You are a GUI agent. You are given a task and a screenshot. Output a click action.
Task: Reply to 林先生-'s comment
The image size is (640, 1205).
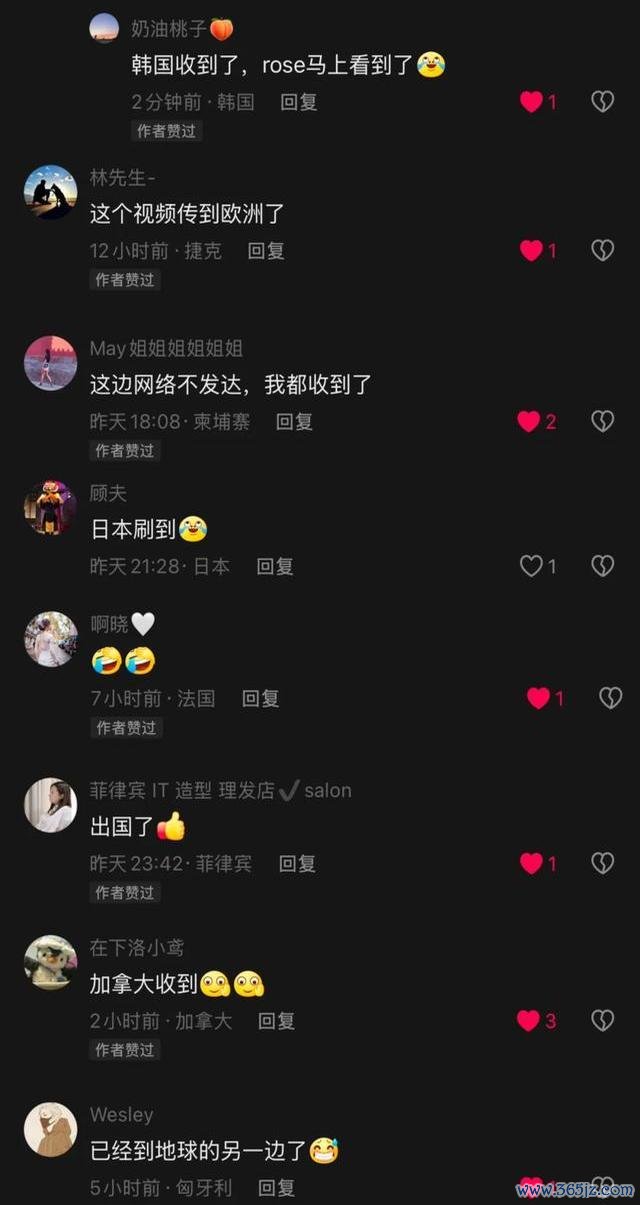point(266,251)
